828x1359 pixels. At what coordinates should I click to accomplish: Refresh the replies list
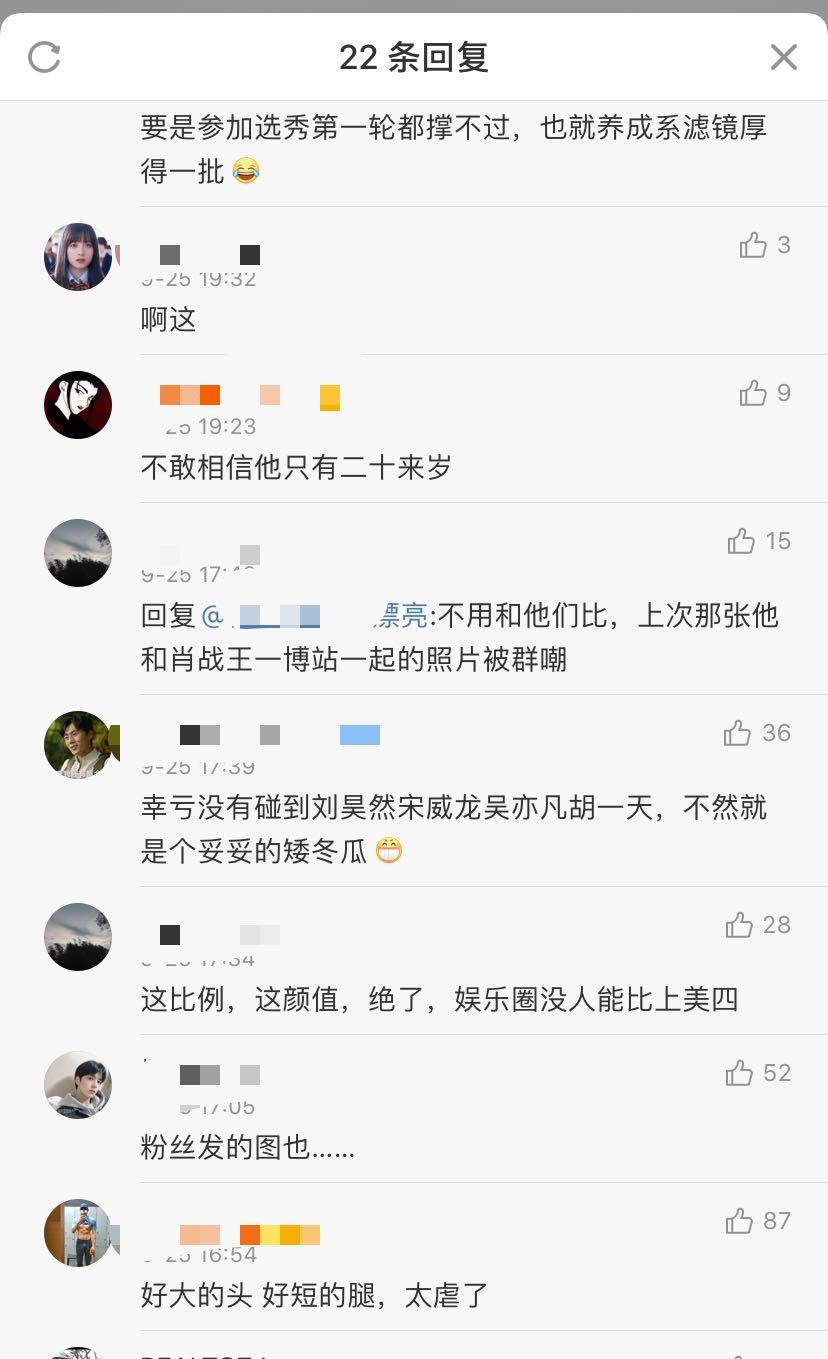point(44,57)
